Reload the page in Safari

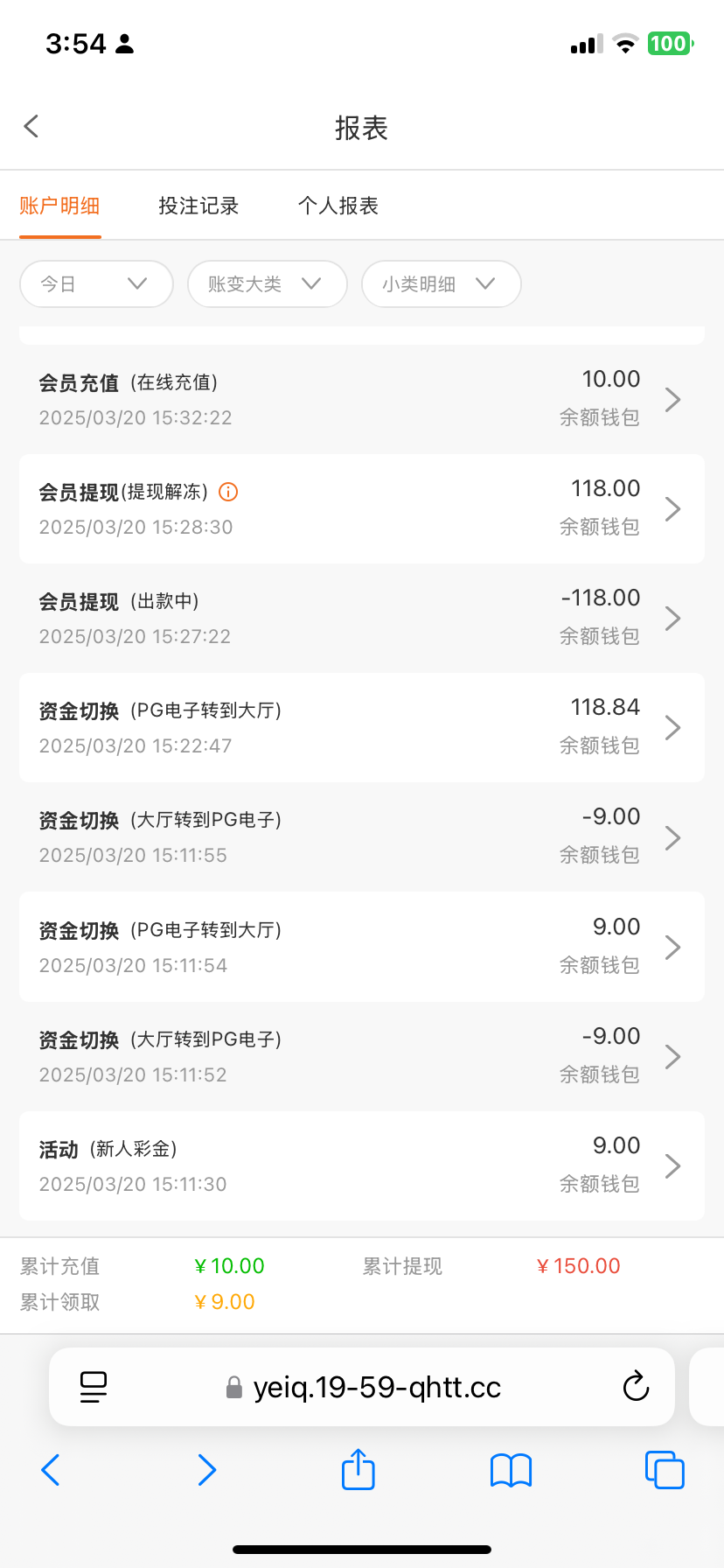click(x=636, y=1387)
